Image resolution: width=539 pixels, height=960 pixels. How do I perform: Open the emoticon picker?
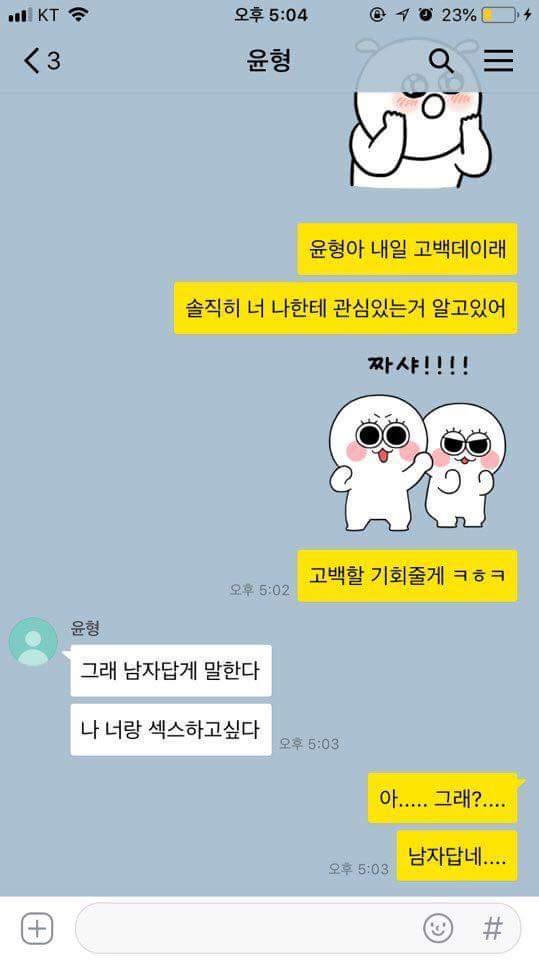(438, 929)
